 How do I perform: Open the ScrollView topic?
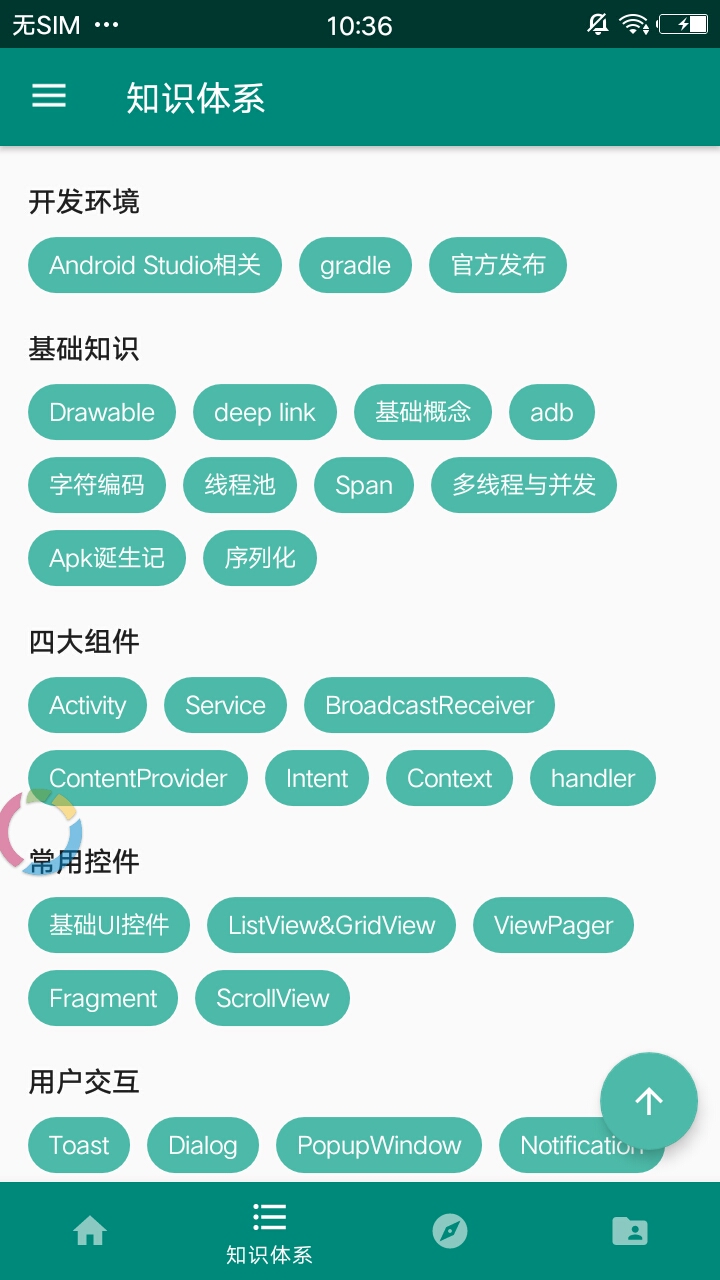[273, 998]
